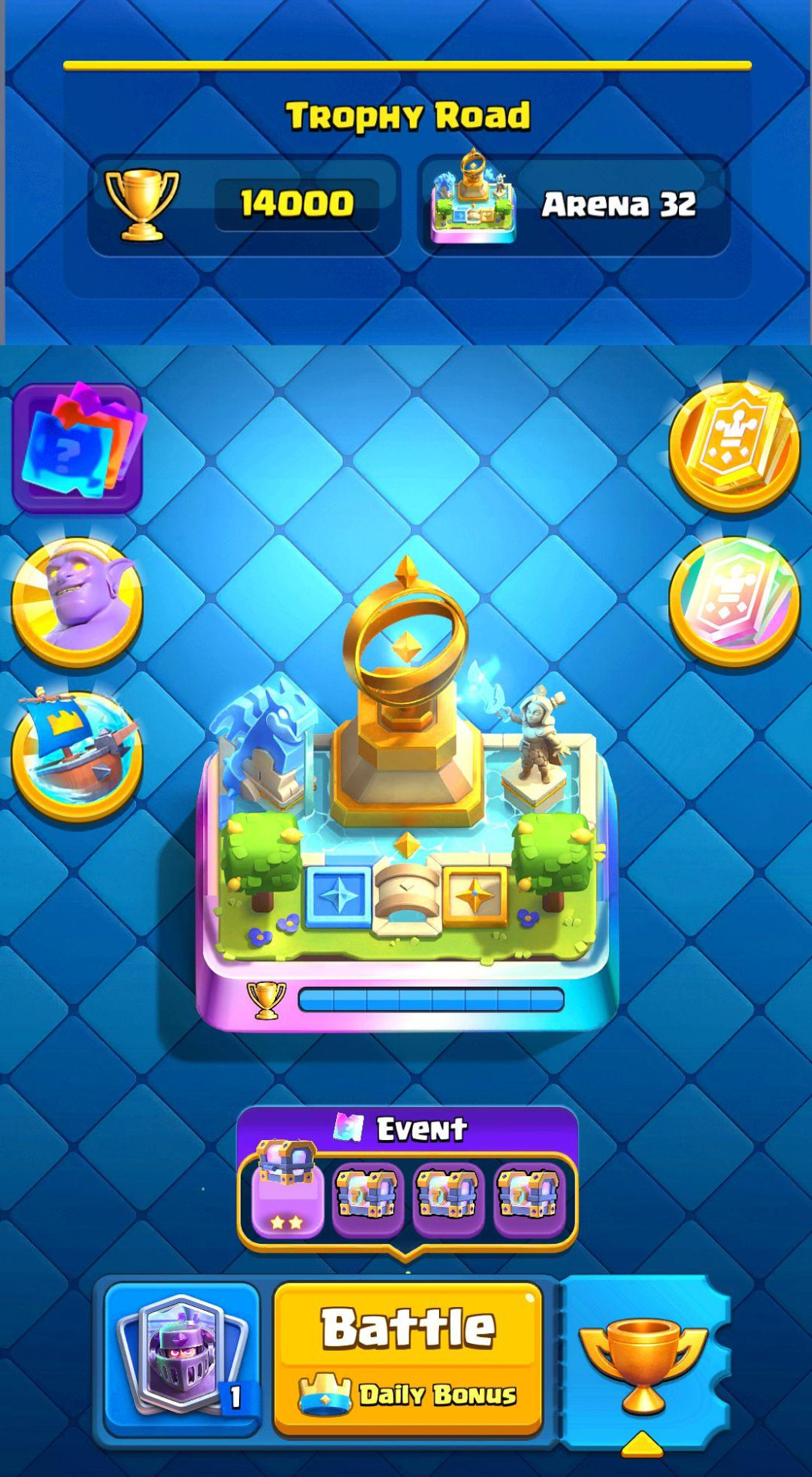Open the clan wars boat icon
812x1477 pixels.
tap(77, 755)
